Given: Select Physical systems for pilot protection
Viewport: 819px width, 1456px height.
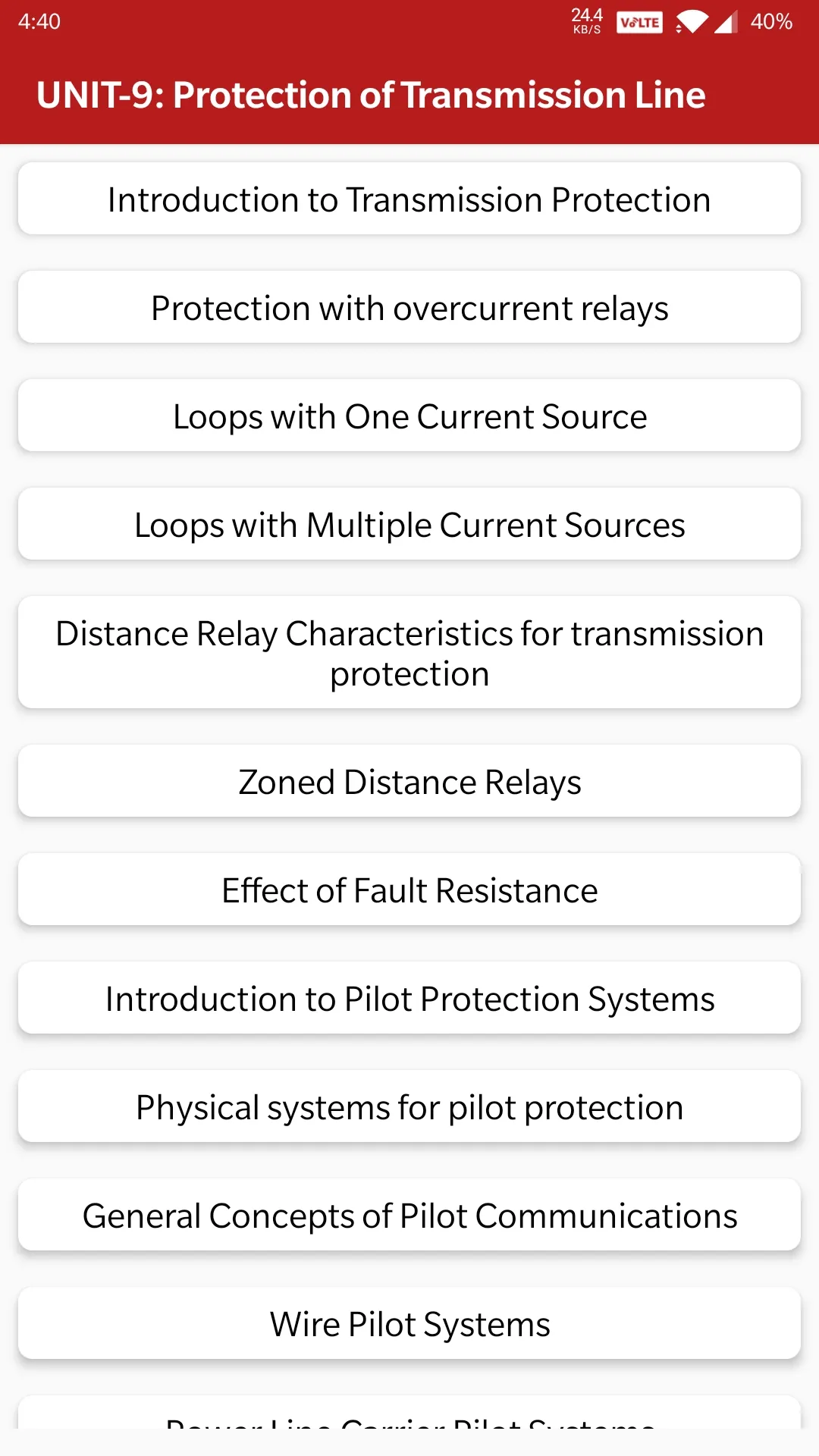Looking at the screenshot, I should 409,1106.
